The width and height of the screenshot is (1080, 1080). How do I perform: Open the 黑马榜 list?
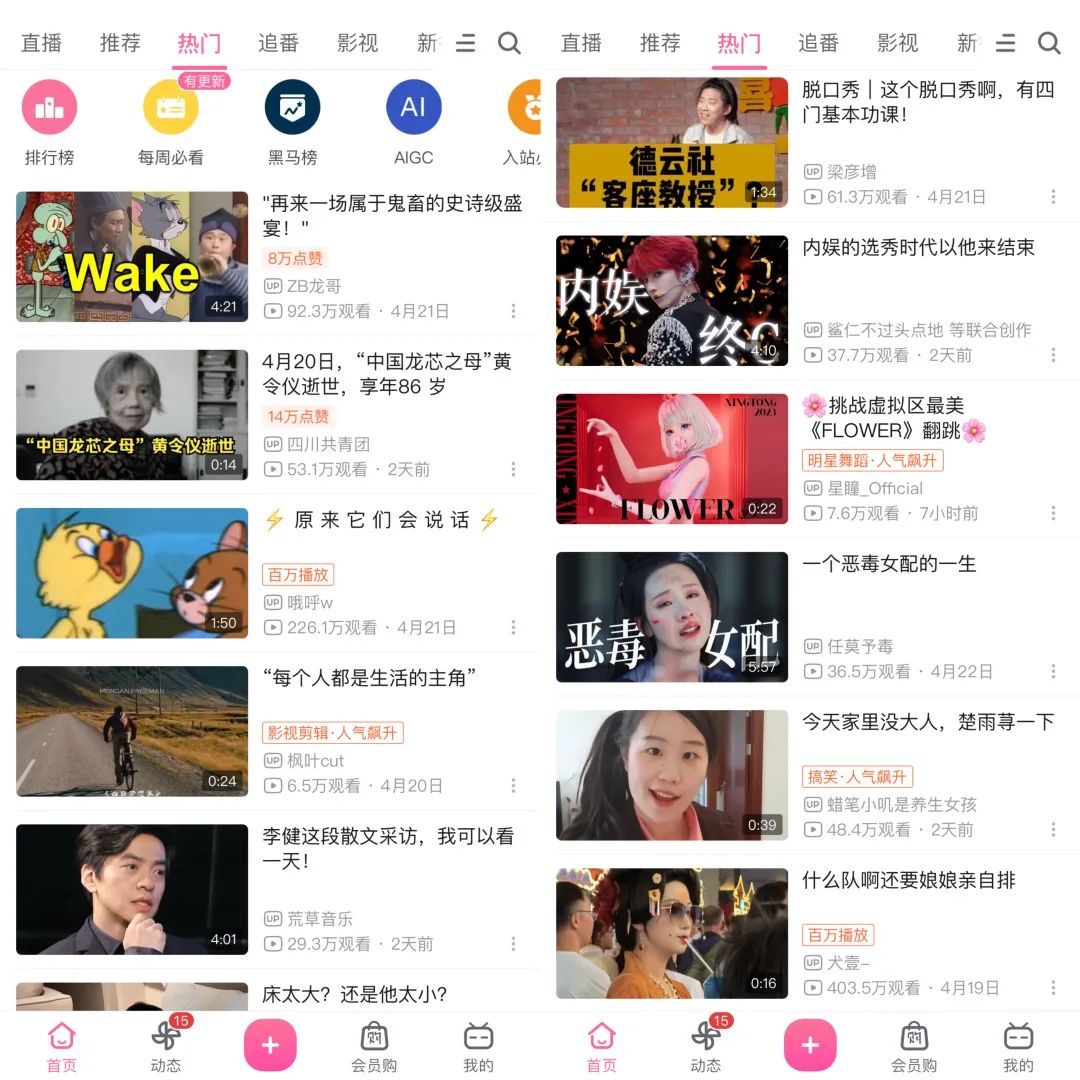coord(292,108)
